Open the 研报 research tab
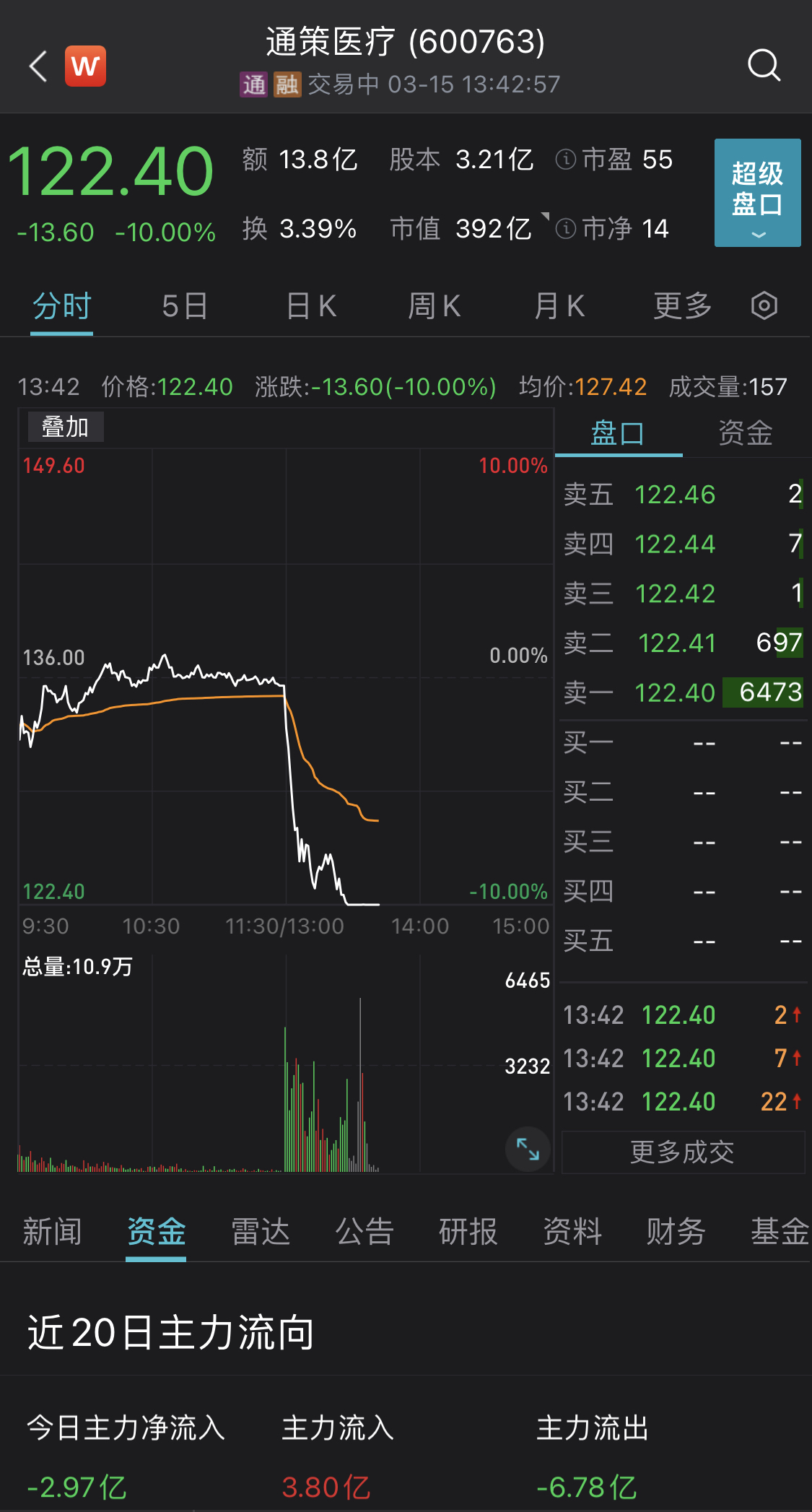Image resolution: width=812 pixels, height=1512 pixels. pyautogui.click(x=468, y=1231)
